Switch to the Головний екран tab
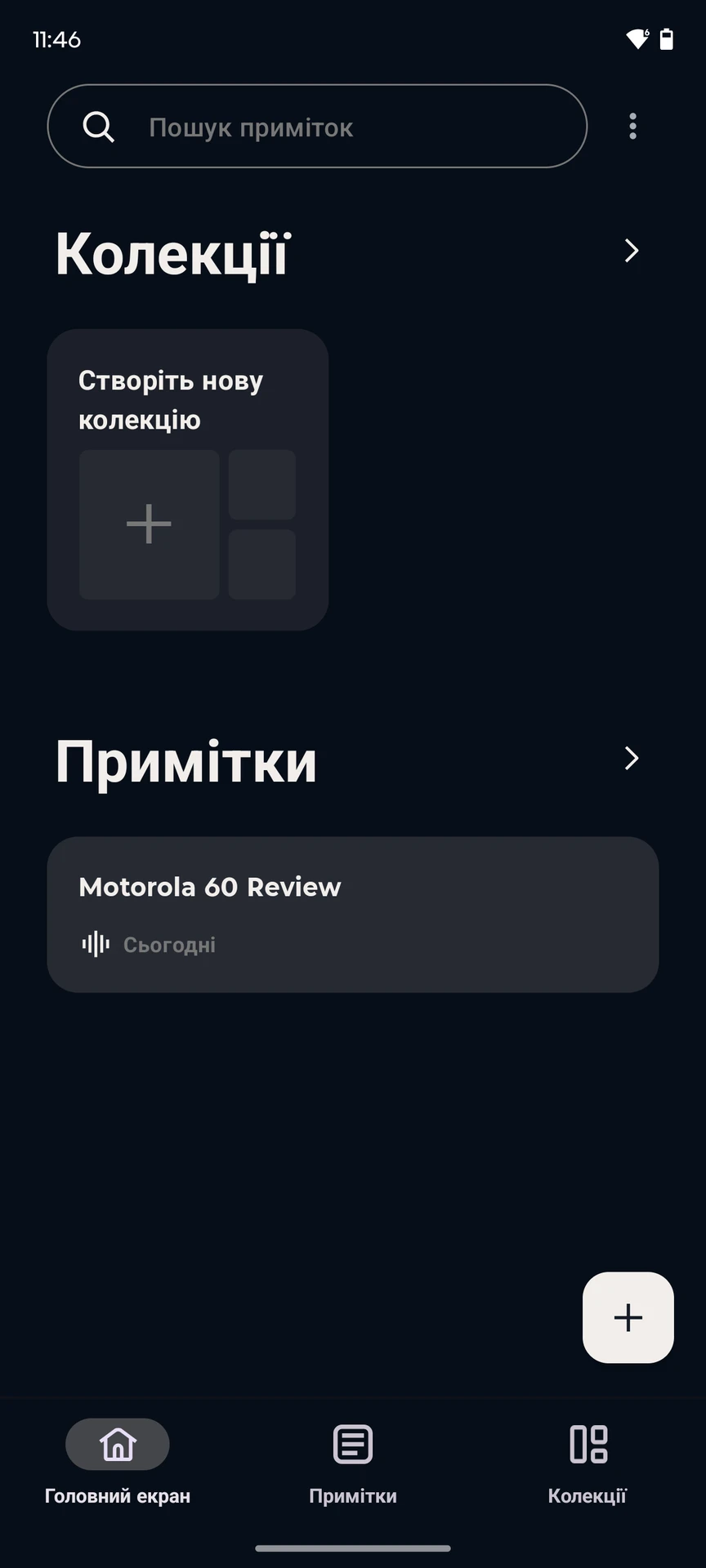Image resolution: width=706 pixels, height=1568 pixels. (x=118, y=1462)
